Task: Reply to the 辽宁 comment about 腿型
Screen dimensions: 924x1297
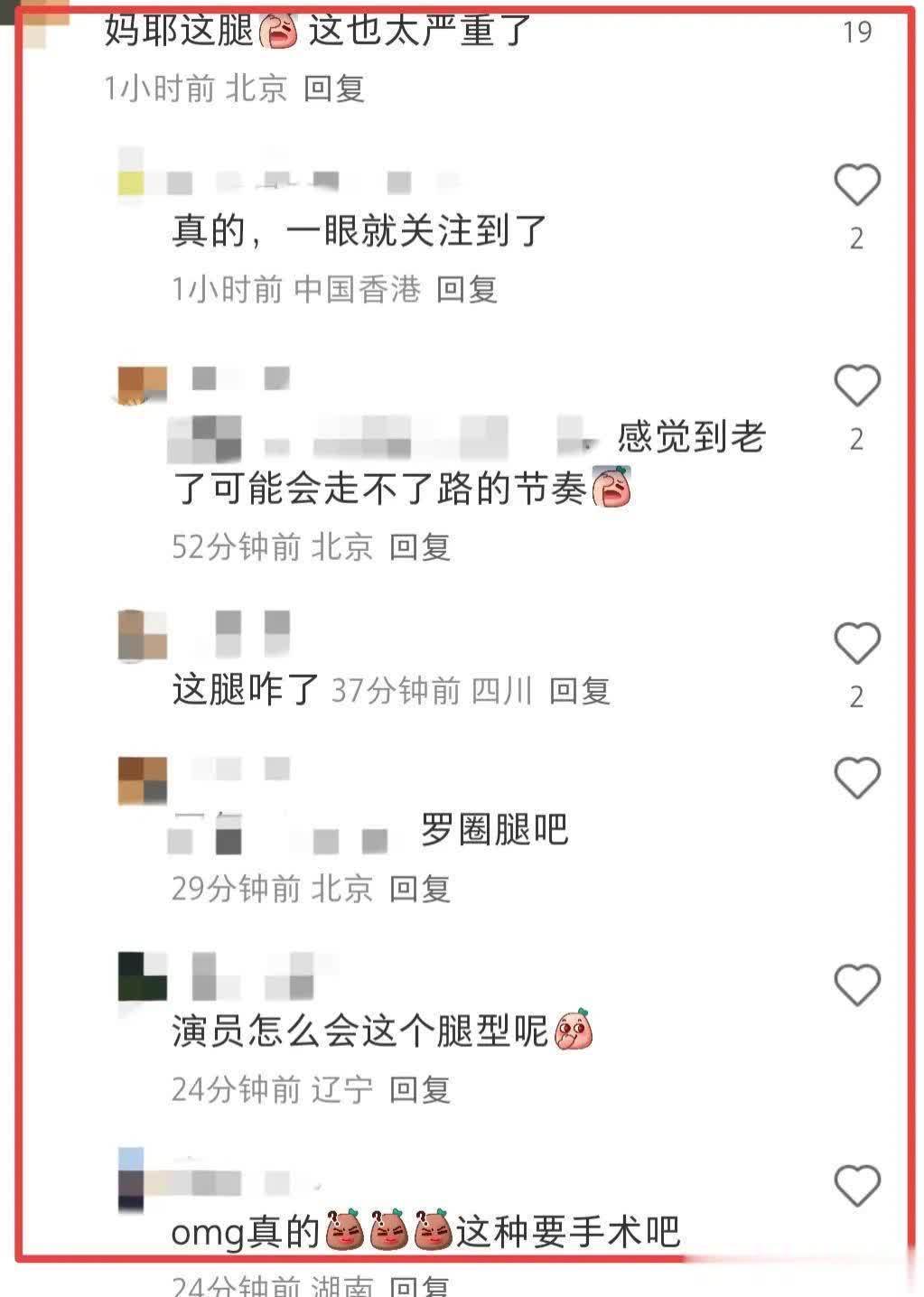Action: 419,1089
